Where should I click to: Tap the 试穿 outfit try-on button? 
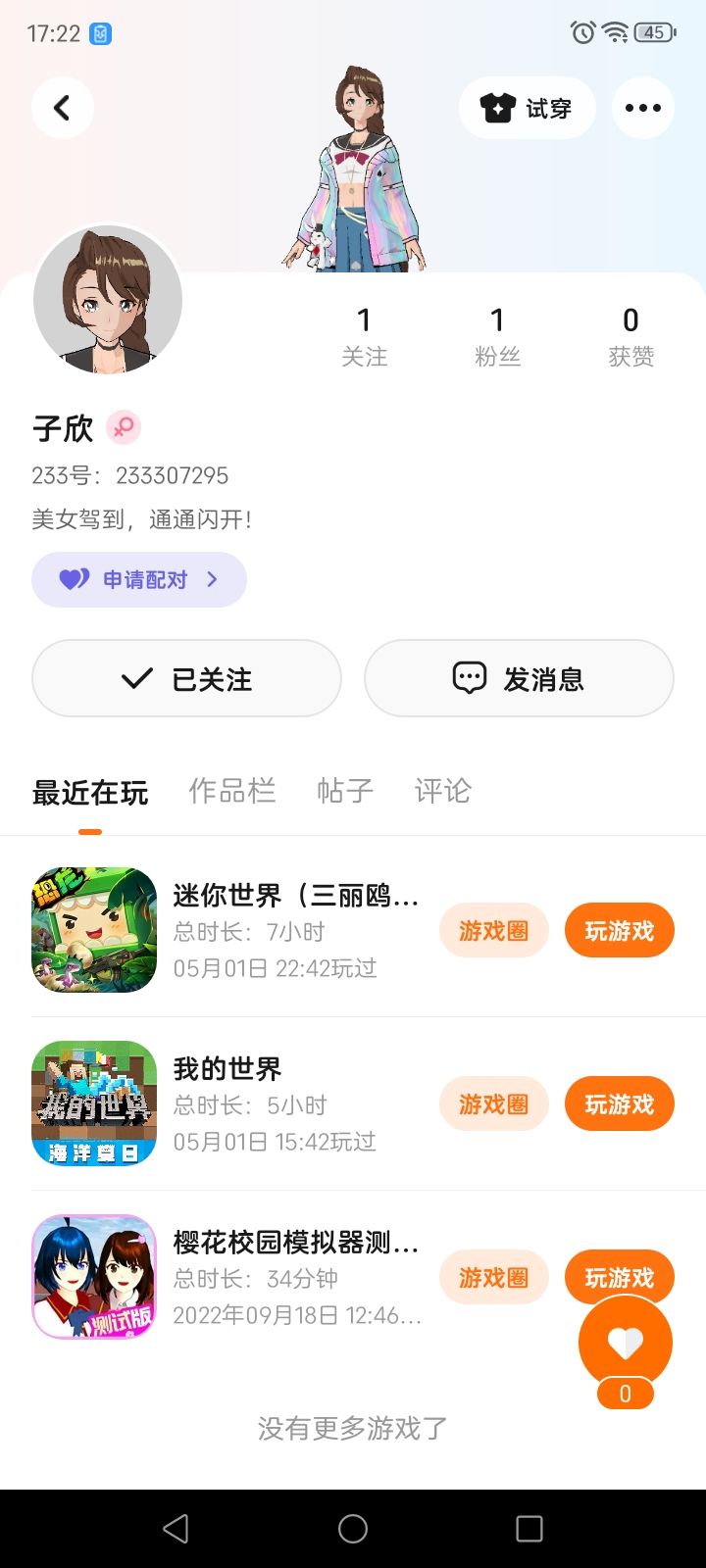[527, 108]
